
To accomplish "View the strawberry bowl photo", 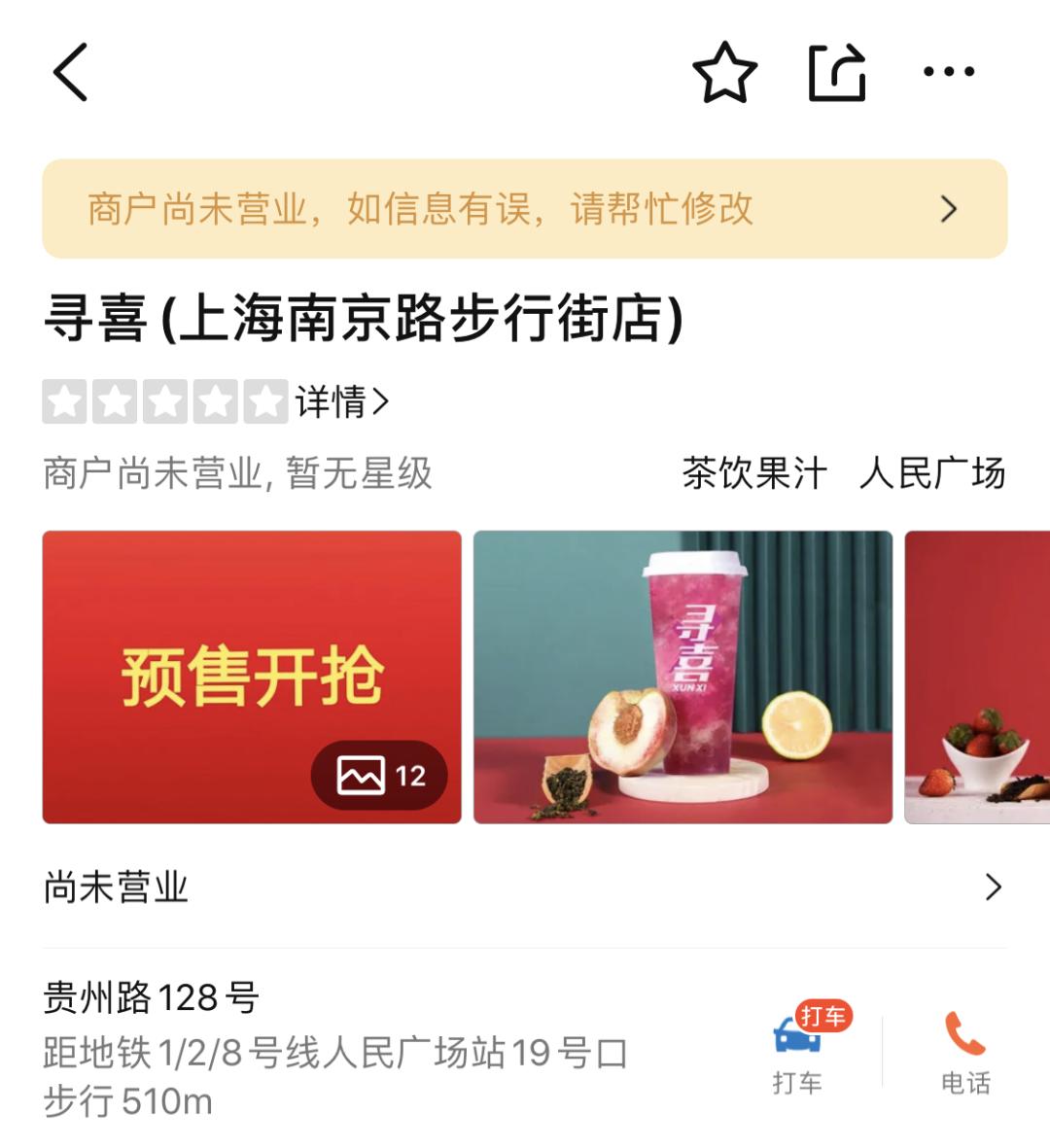I will pyautogui.click(x=977, y=677).
